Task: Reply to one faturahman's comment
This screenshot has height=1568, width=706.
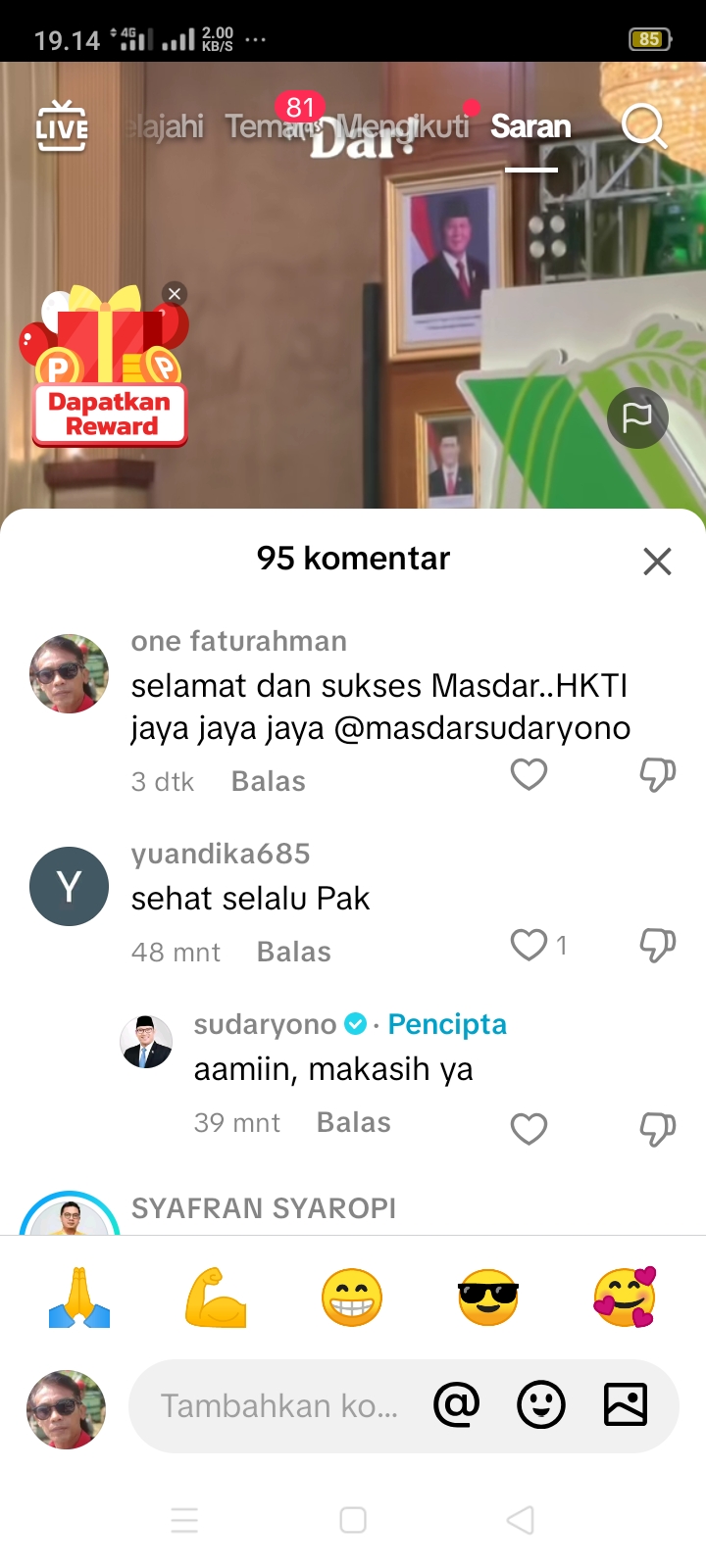Action: [269, 781]
